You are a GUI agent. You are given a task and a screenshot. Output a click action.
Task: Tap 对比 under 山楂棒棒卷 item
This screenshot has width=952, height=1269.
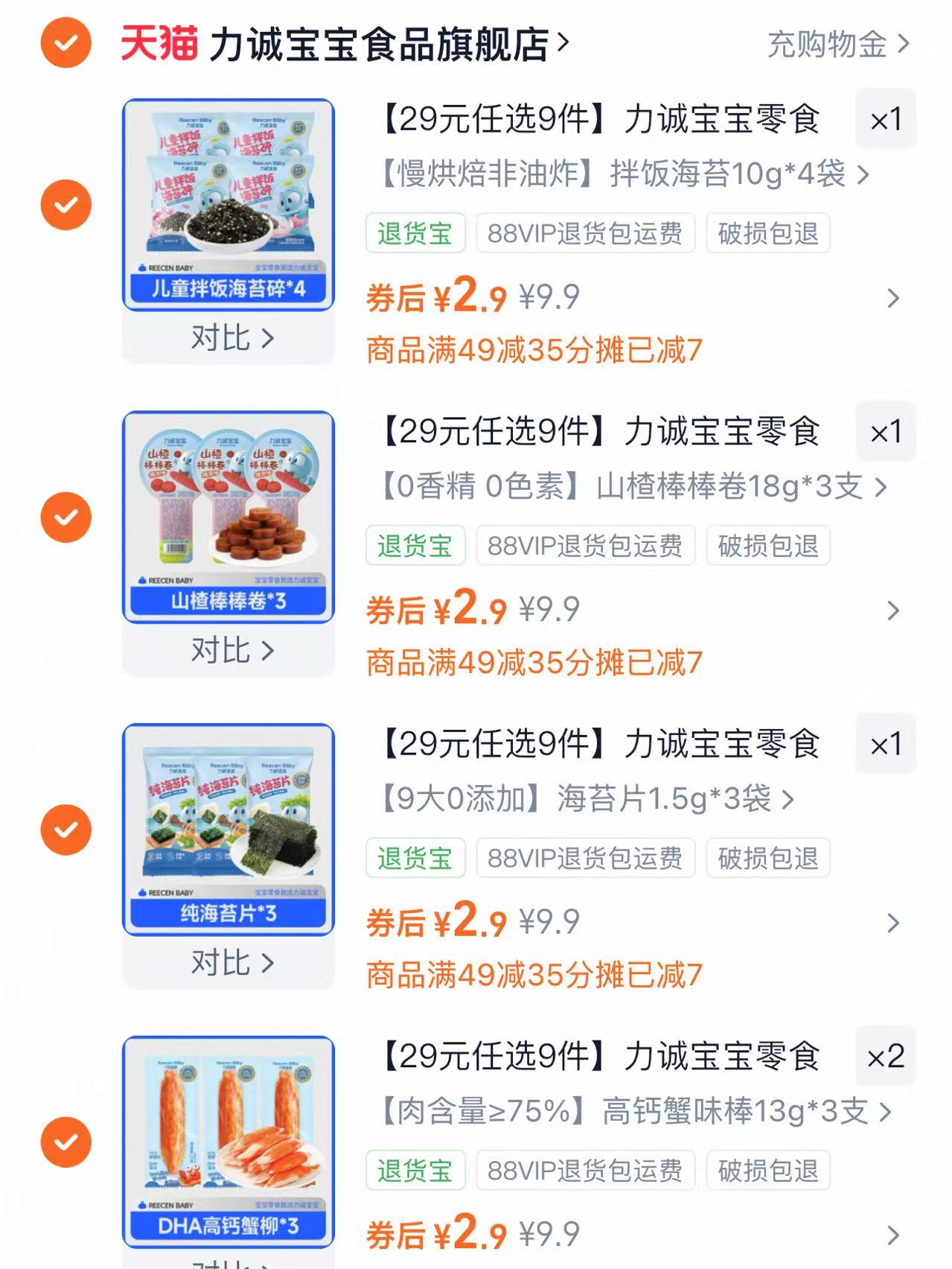click(x=231, y=652)
